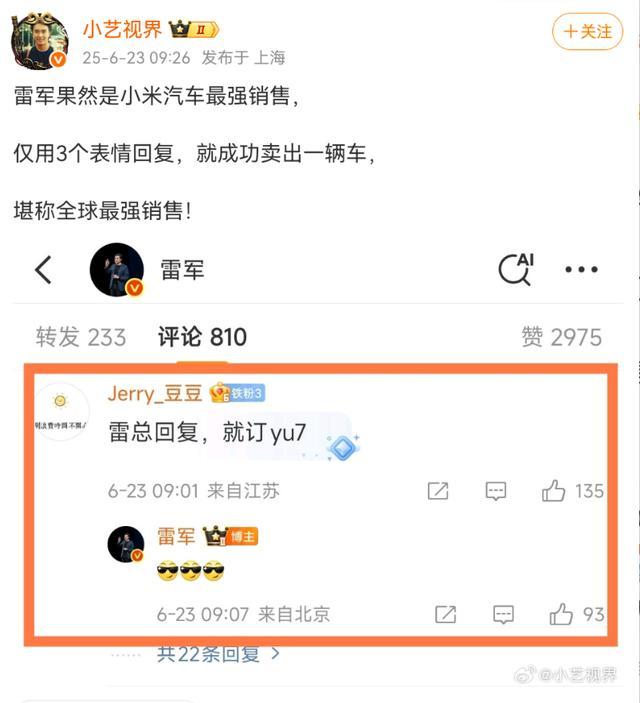Viewport: 640px width, 703px height.
Task: Open 小艺视界's profile avatar
Action: click(x=40, y=41)
